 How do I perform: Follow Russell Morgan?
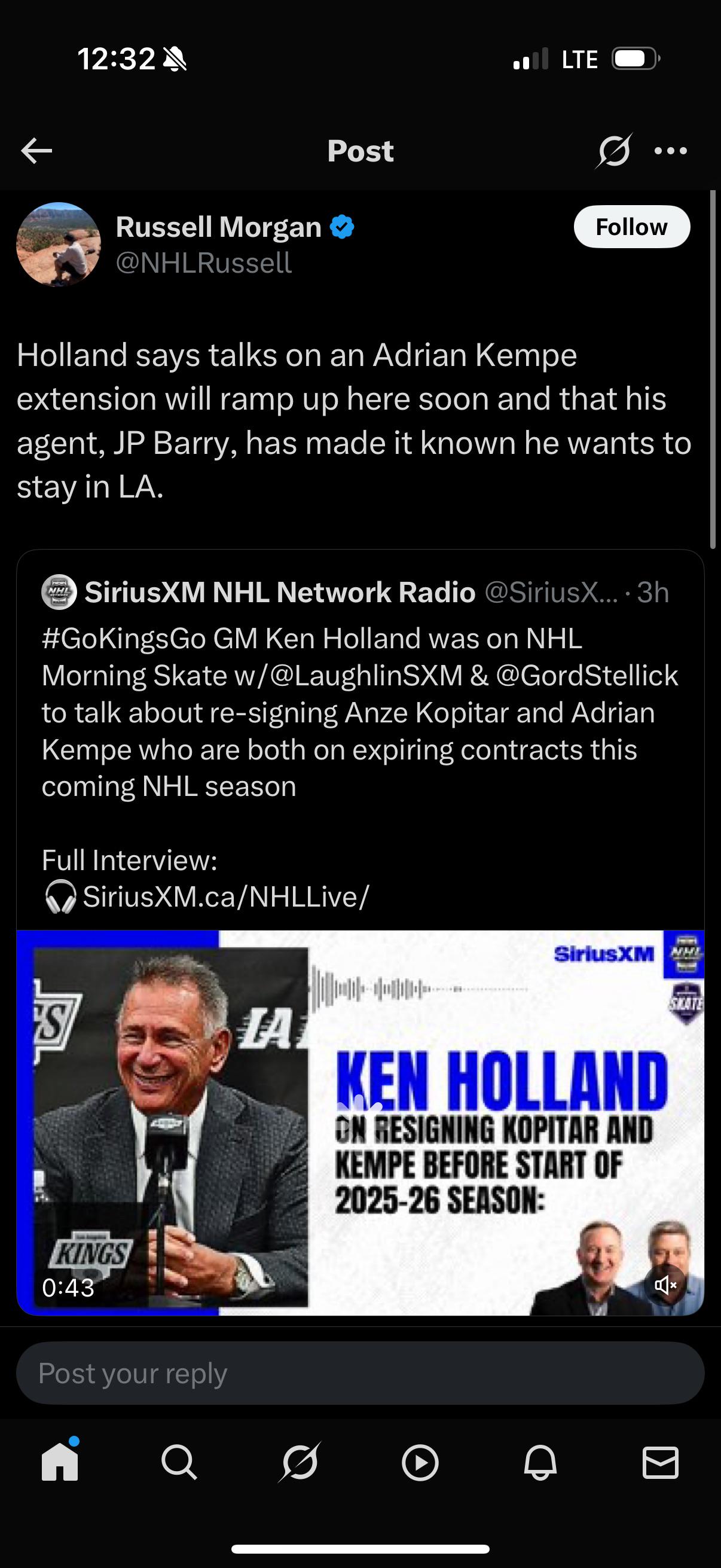pyautogui.click(x=631, y=227)
